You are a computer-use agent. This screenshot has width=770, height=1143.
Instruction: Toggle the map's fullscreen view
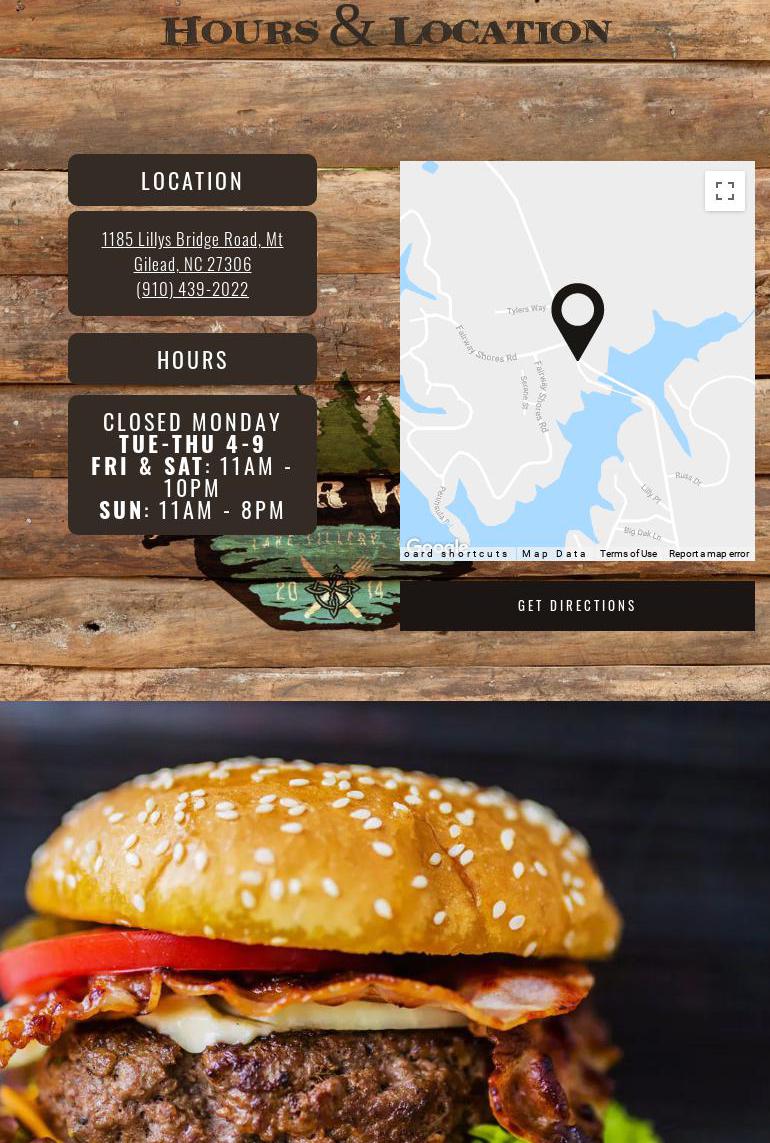coord(724,191)
